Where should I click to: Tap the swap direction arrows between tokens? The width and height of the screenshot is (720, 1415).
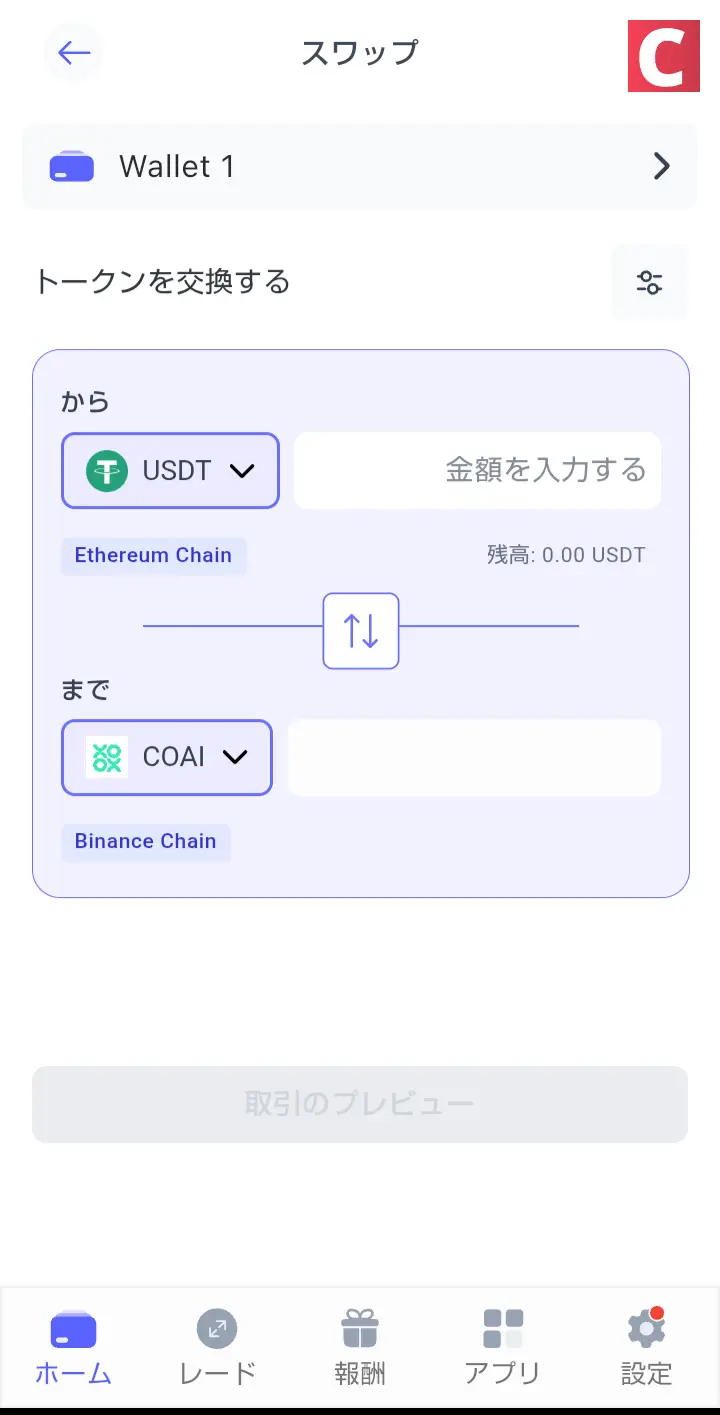pyautogui.click(x=360, y=631)
